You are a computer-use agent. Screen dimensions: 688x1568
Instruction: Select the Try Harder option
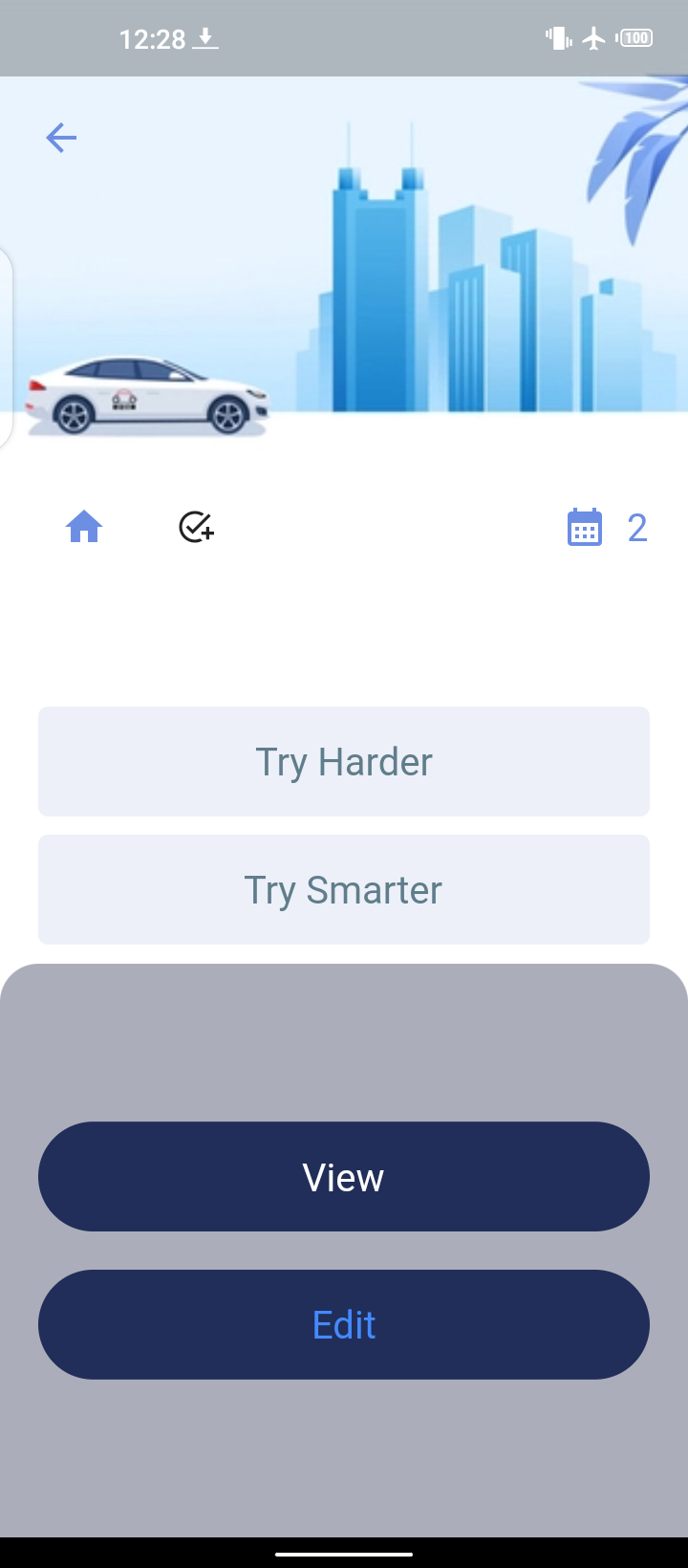click(344, 762)
